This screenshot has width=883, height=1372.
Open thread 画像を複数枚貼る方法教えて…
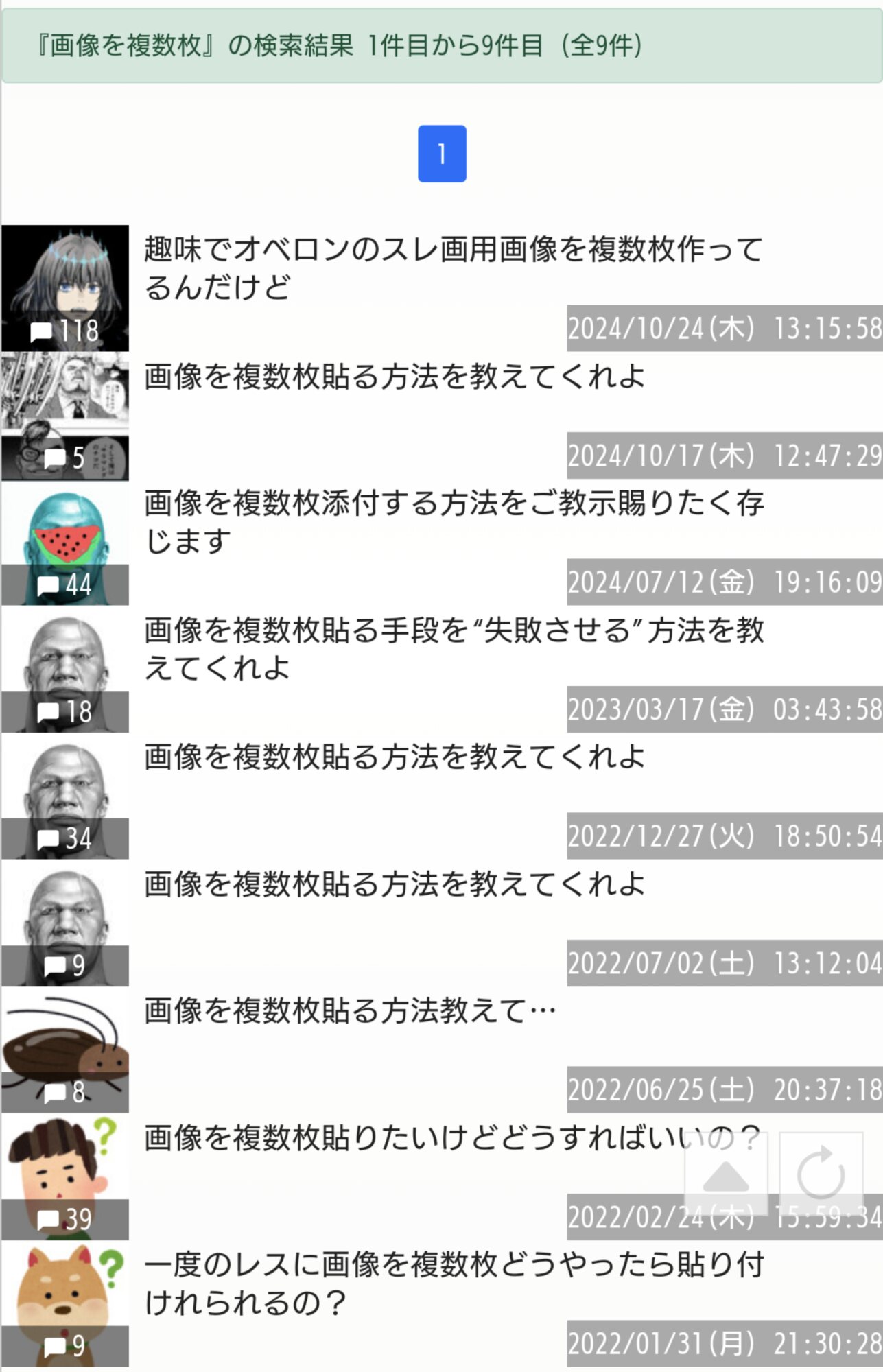click(x=350, y=1011)
